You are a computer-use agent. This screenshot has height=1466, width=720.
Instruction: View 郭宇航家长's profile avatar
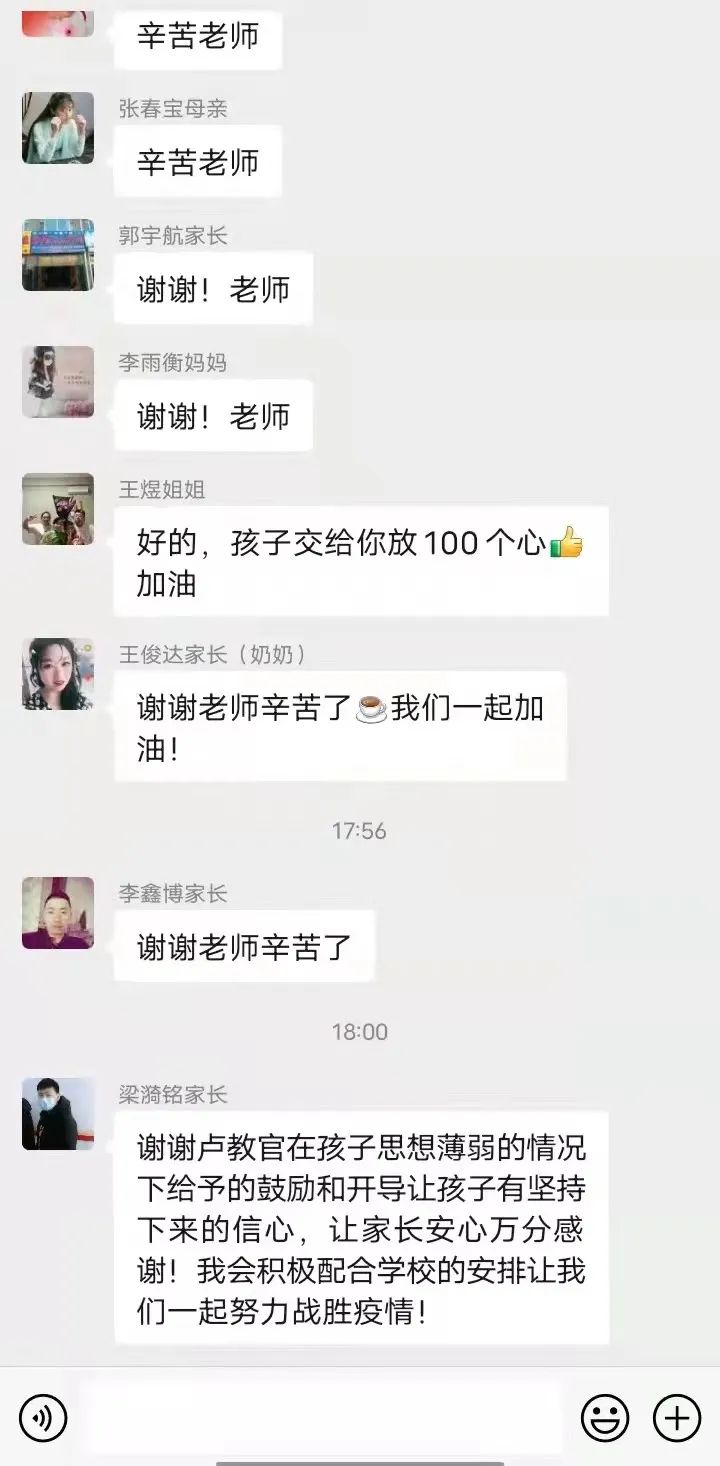click(58, 255)
